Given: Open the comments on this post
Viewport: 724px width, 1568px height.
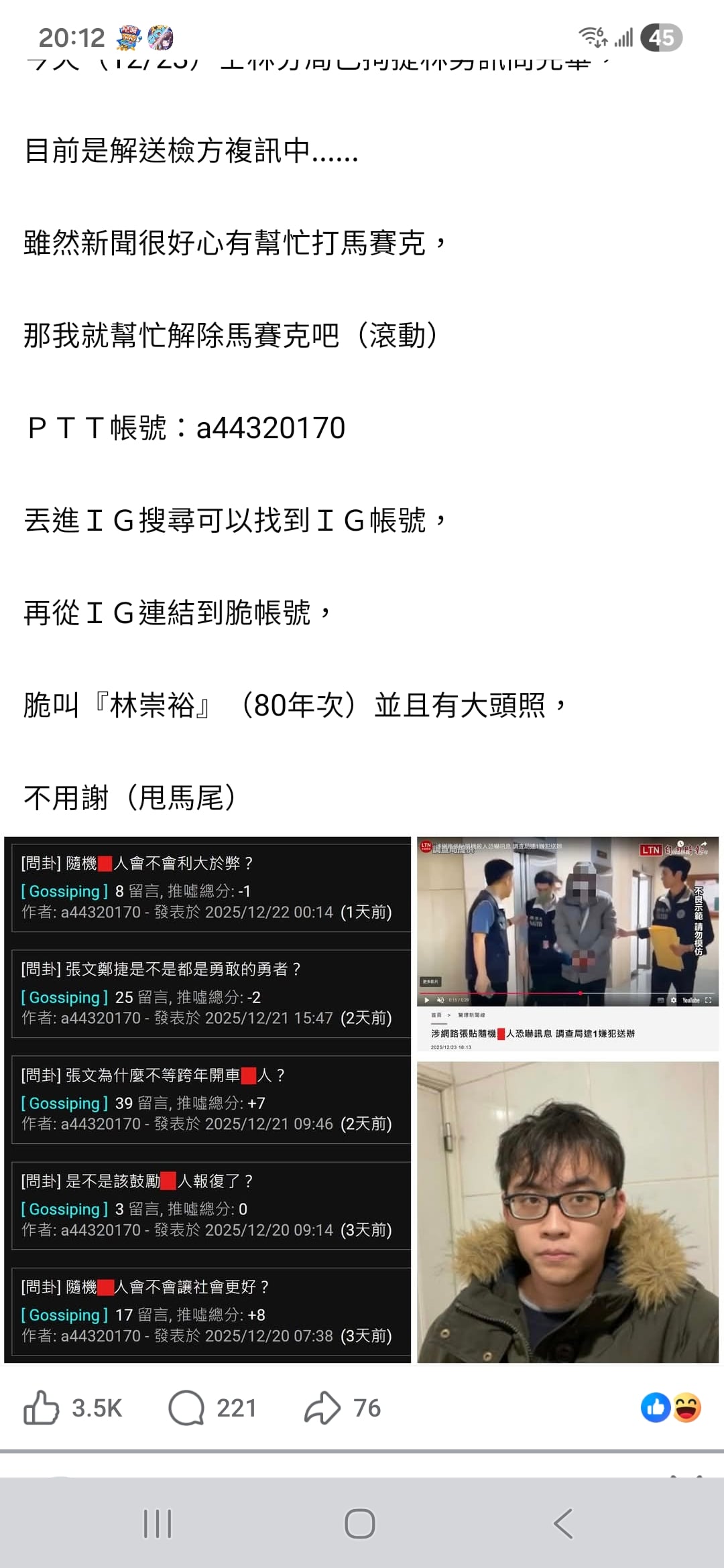Looking at the screenshot, I should pyautogui.click(x=186, y=1408).
